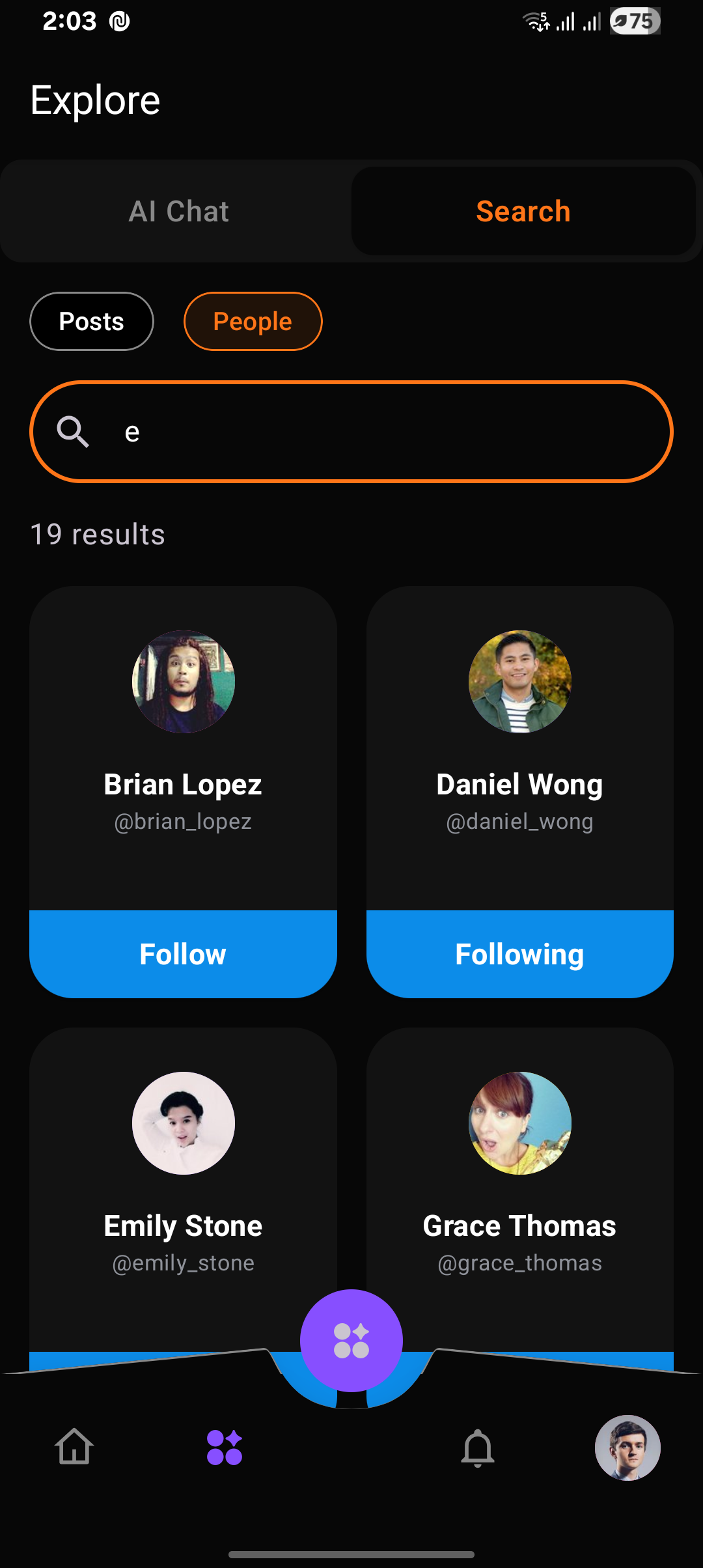Switch to the AI Chat tab
The width and height of the screenshot is (703, 1568).
178,211
